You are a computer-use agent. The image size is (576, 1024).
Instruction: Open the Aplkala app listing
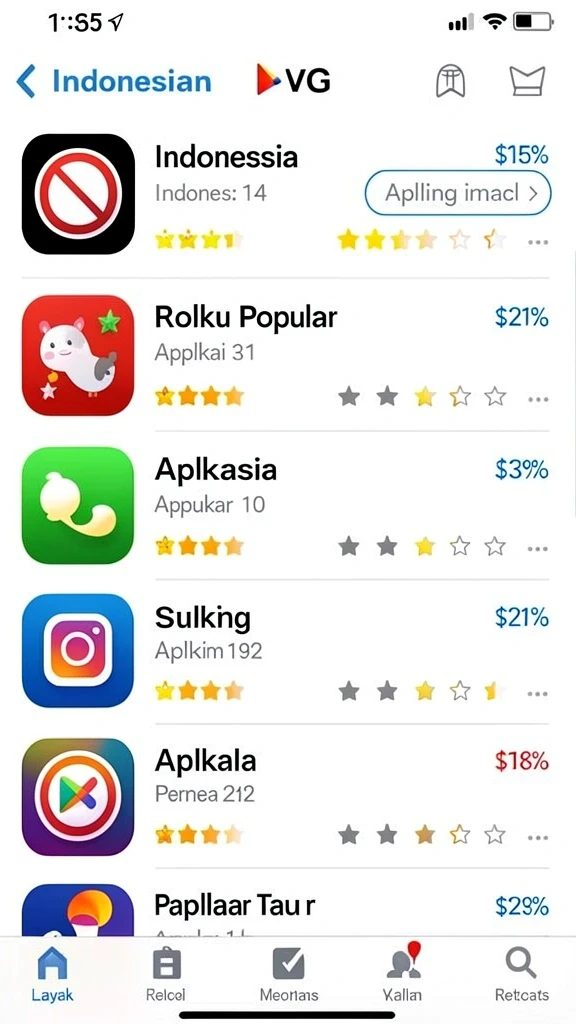285,795
